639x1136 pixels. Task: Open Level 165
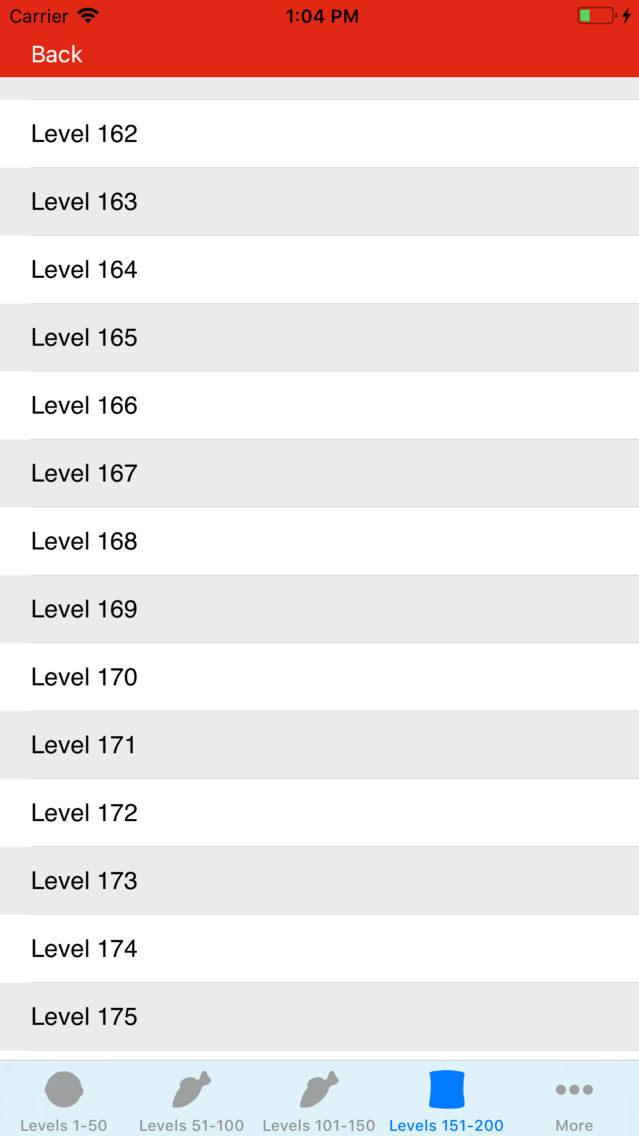tap(320, 338)
